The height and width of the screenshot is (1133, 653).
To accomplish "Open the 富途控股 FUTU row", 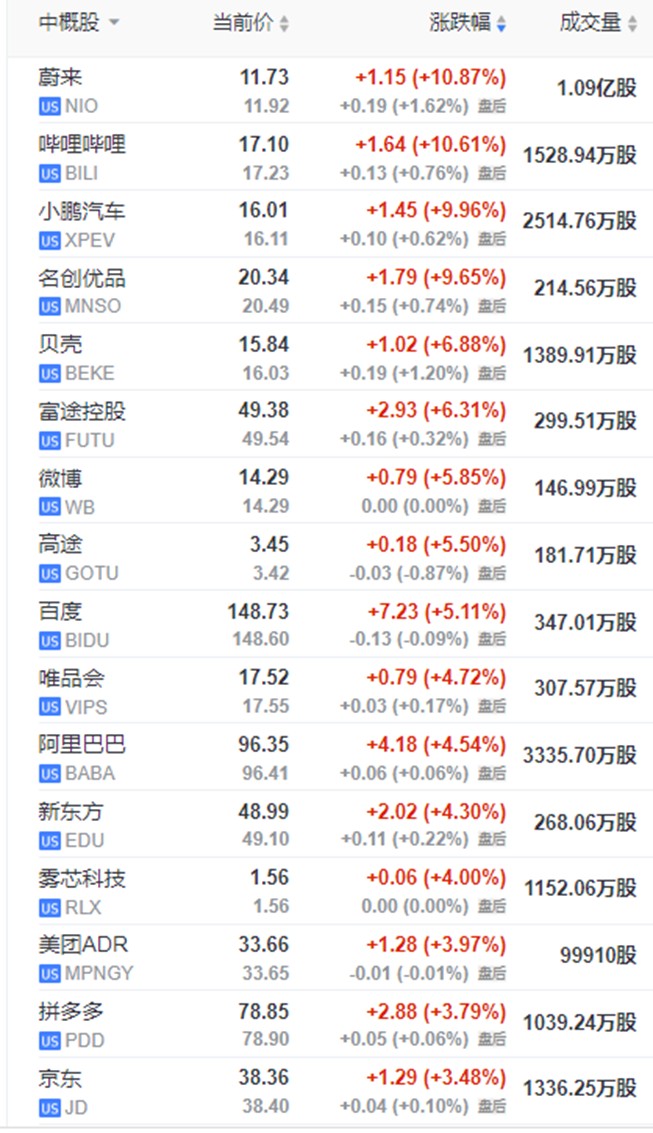I will 330,424.
